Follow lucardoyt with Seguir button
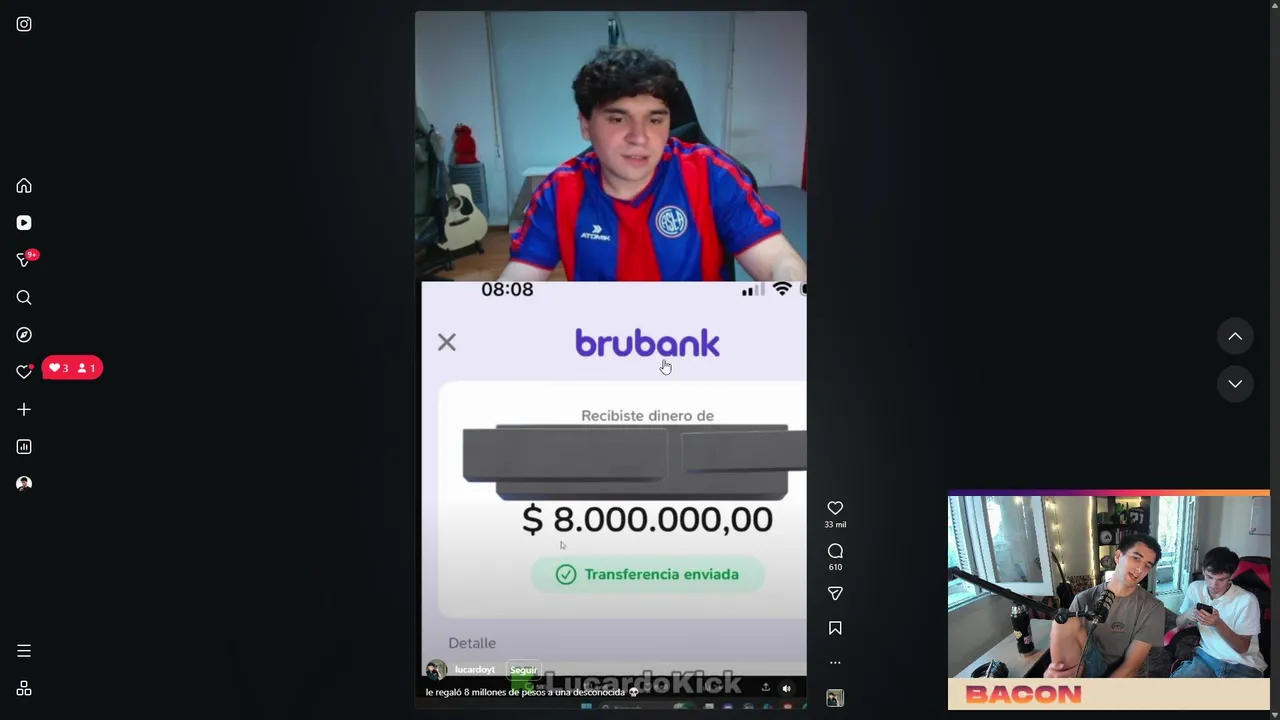This screenshot has height=720, width=1280. tap(523, 670)
